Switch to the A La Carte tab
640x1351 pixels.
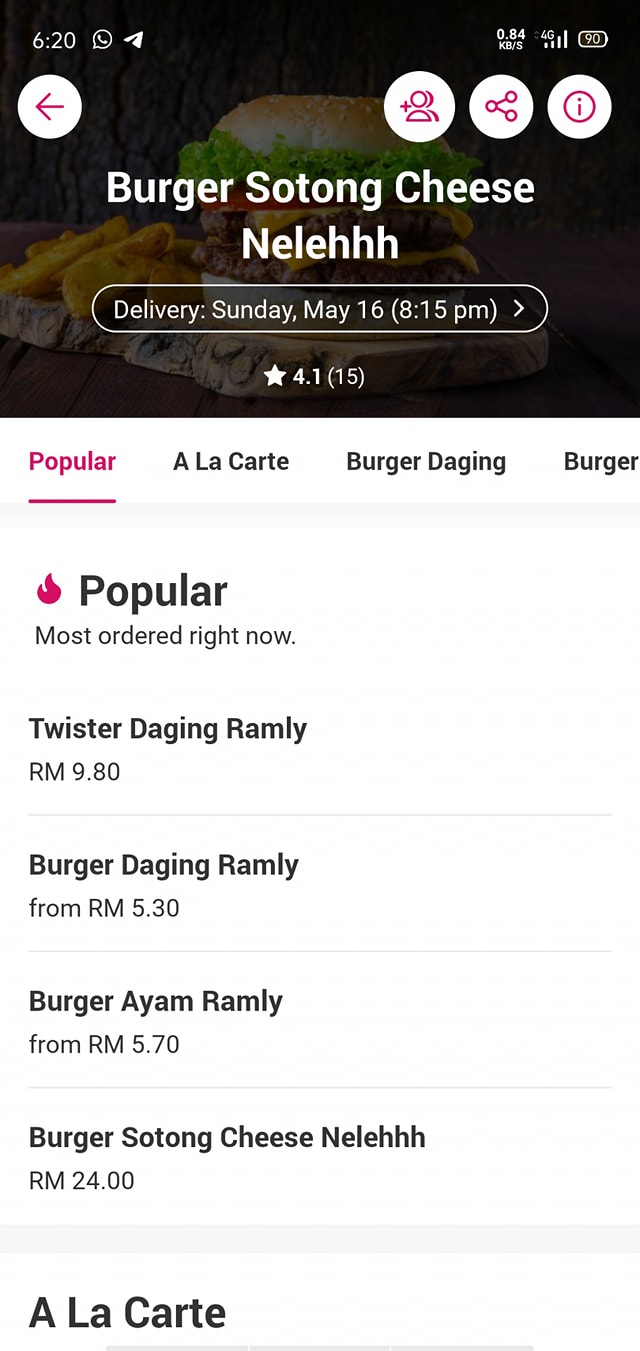(x=231, y=461)
